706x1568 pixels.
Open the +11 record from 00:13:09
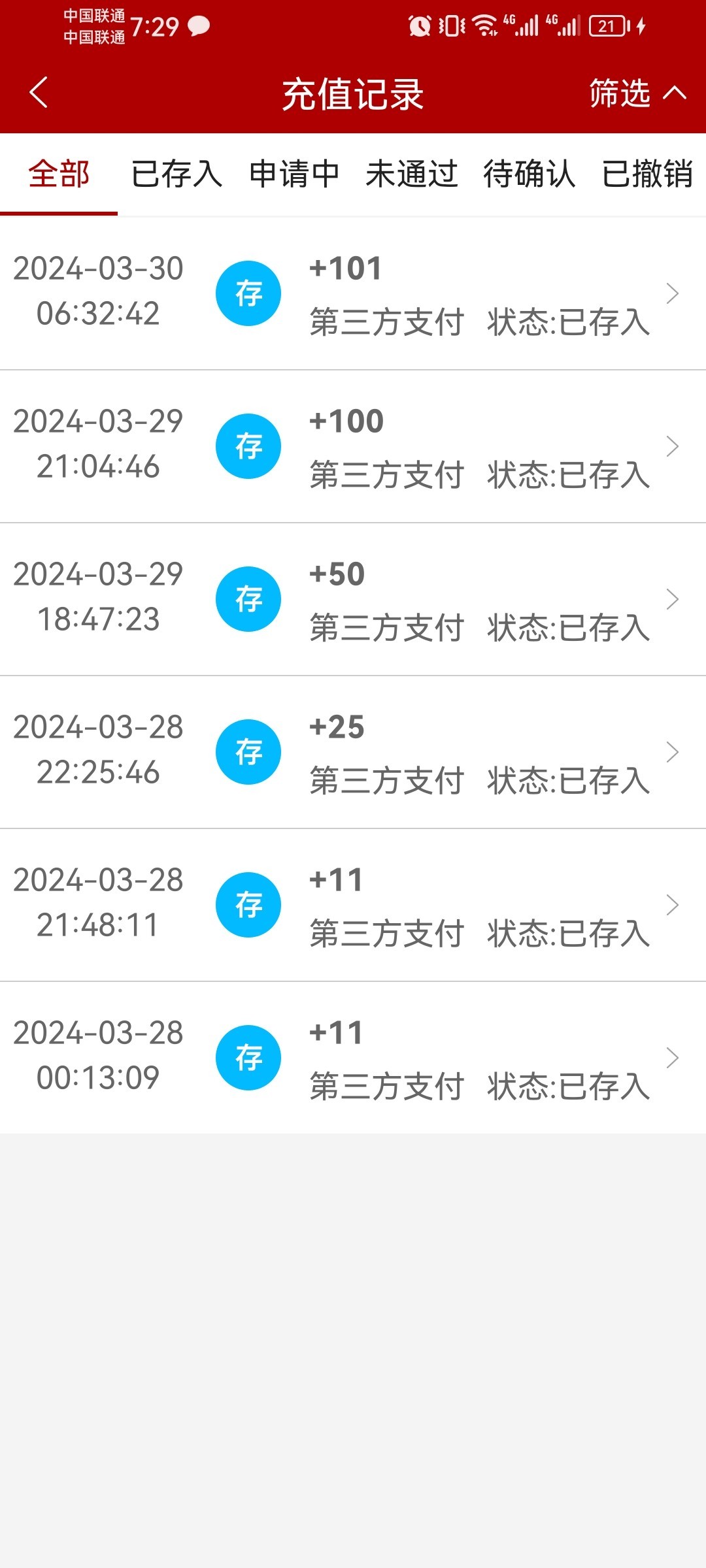click(x=353, y=1058)
